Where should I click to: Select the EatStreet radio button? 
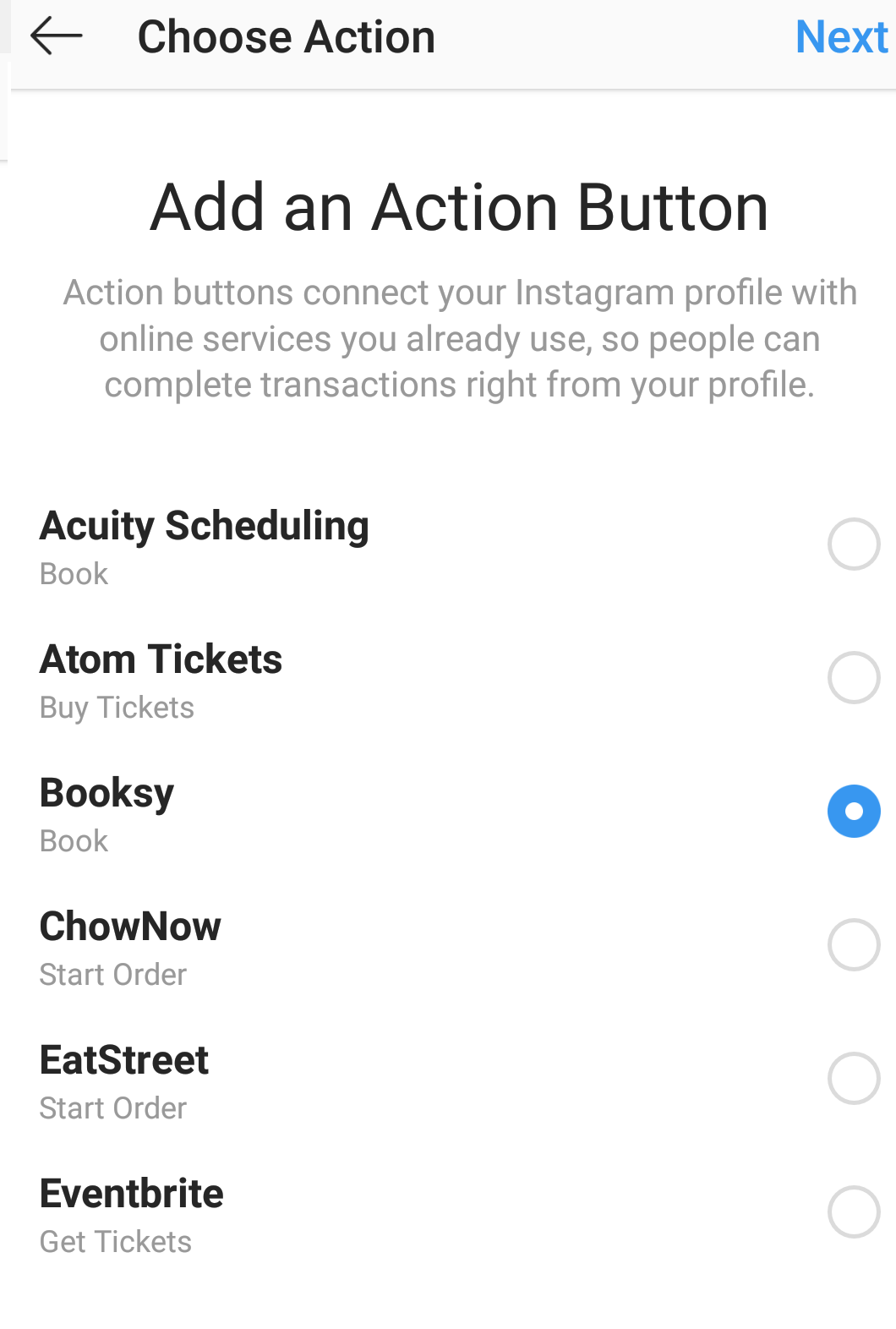coord(854,1078)
